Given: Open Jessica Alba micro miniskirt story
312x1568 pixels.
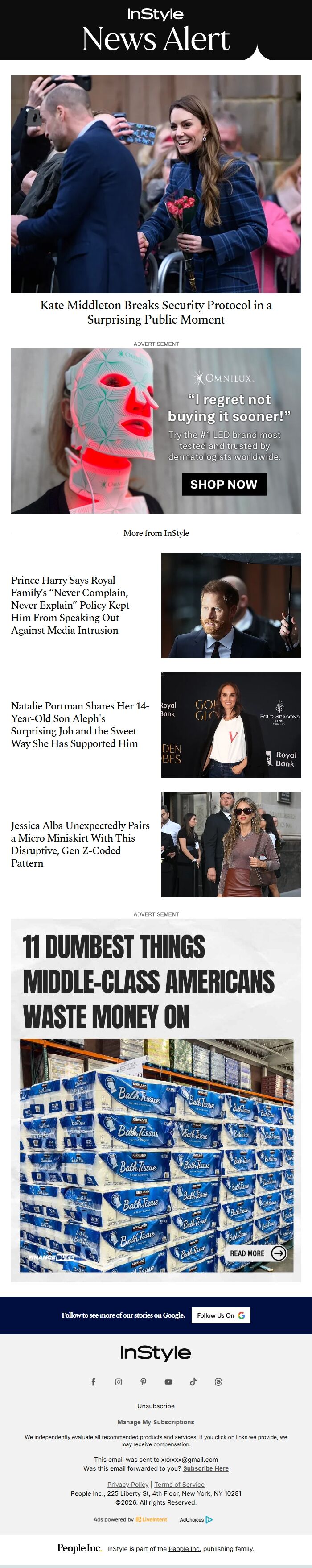Looking at the screenshot, I should click(x=79, y=844).
